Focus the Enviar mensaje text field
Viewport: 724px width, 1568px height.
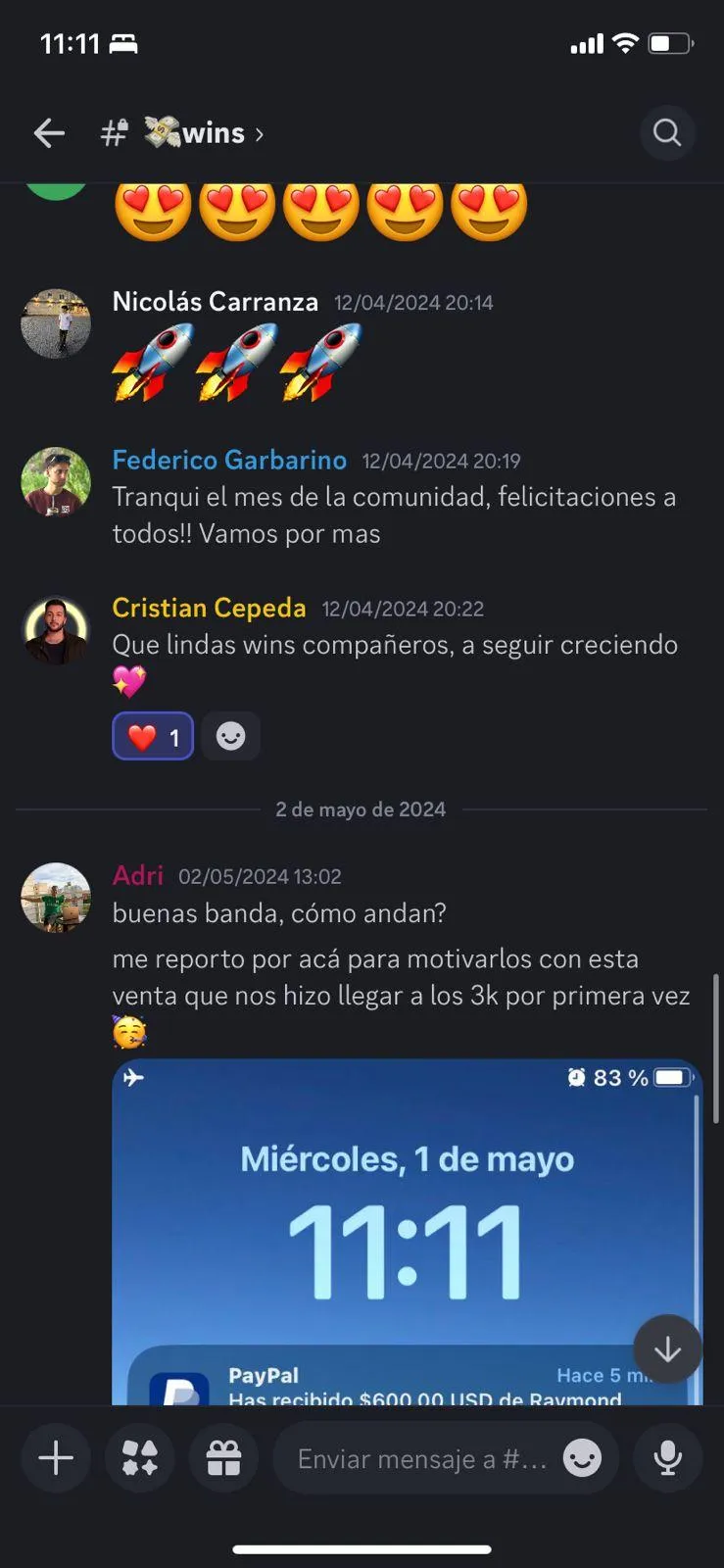pos(421,1459)
